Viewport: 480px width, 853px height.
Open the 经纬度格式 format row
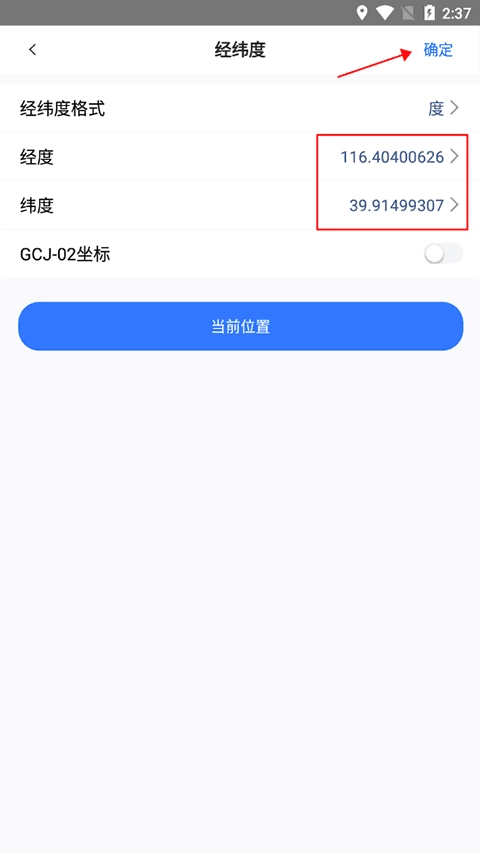240,108
